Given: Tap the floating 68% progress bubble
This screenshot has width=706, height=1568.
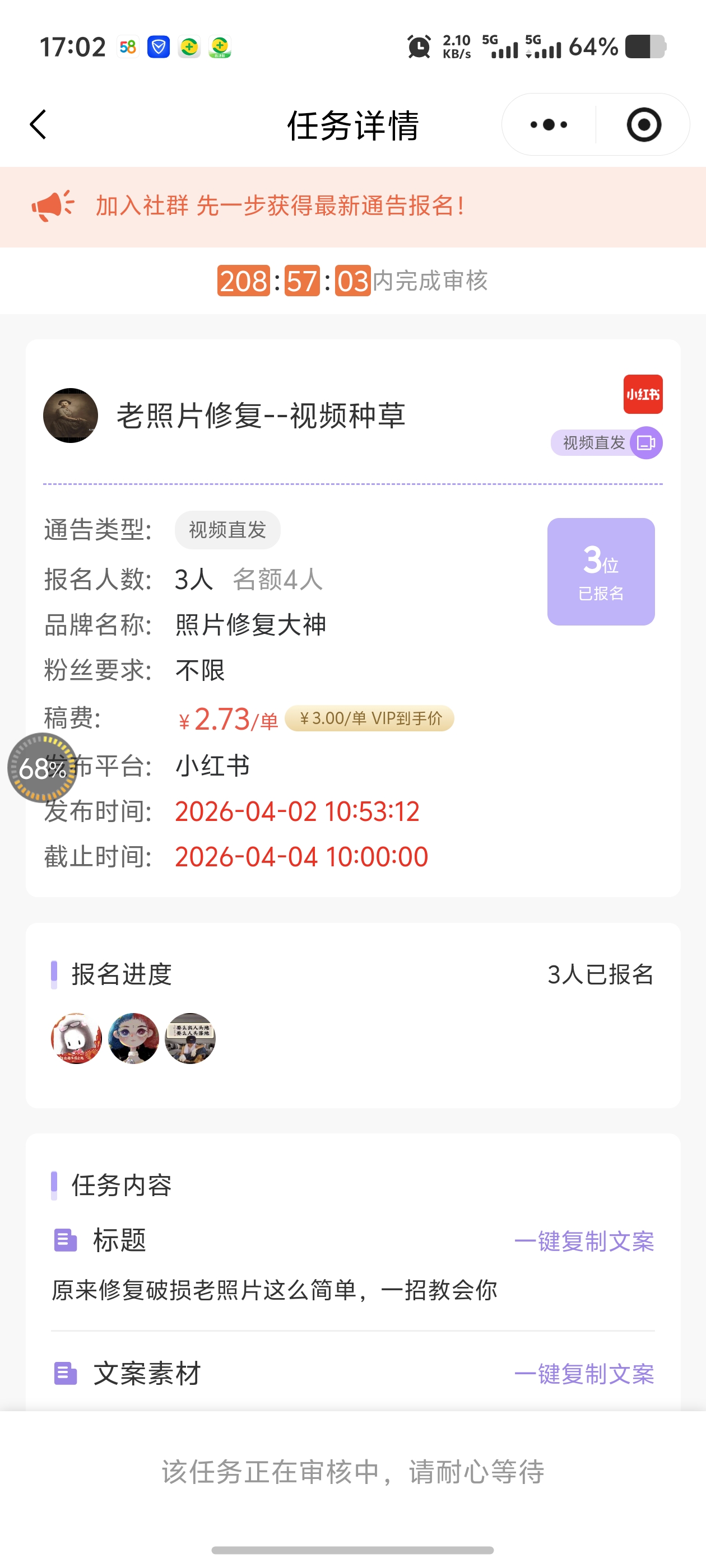Looking at the screenshot, I should [41, 768].
